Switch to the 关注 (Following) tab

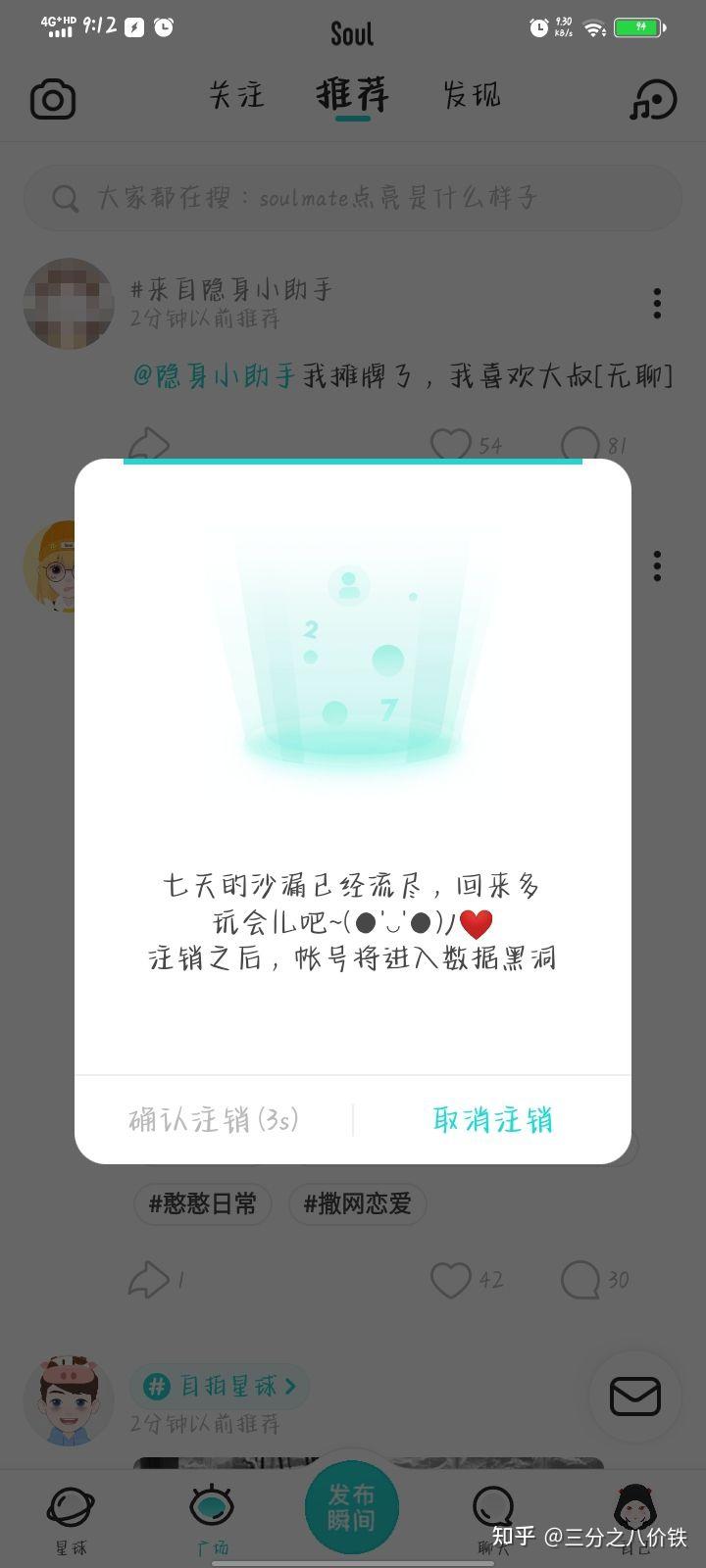click(235, 96)
